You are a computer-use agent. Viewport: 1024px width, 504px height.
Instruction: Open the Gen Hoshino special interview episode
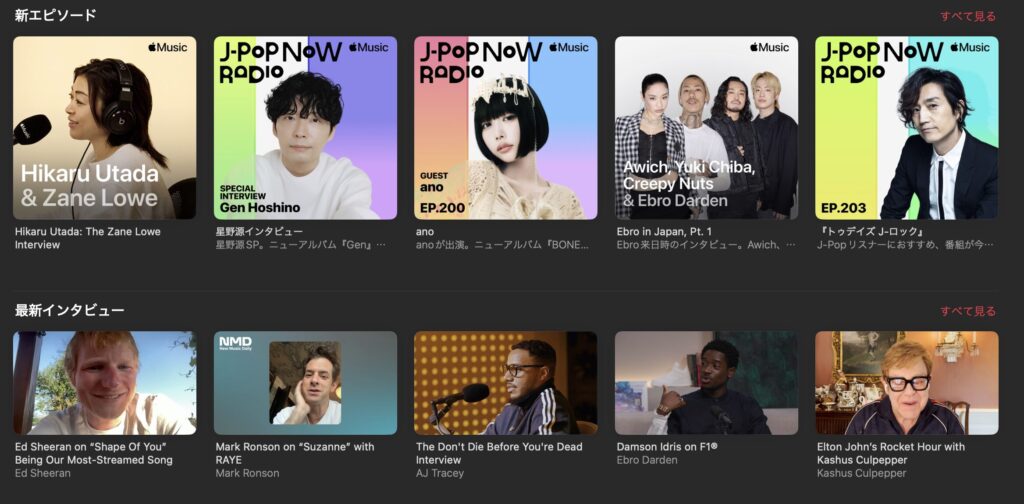click(x=305, y=128)
